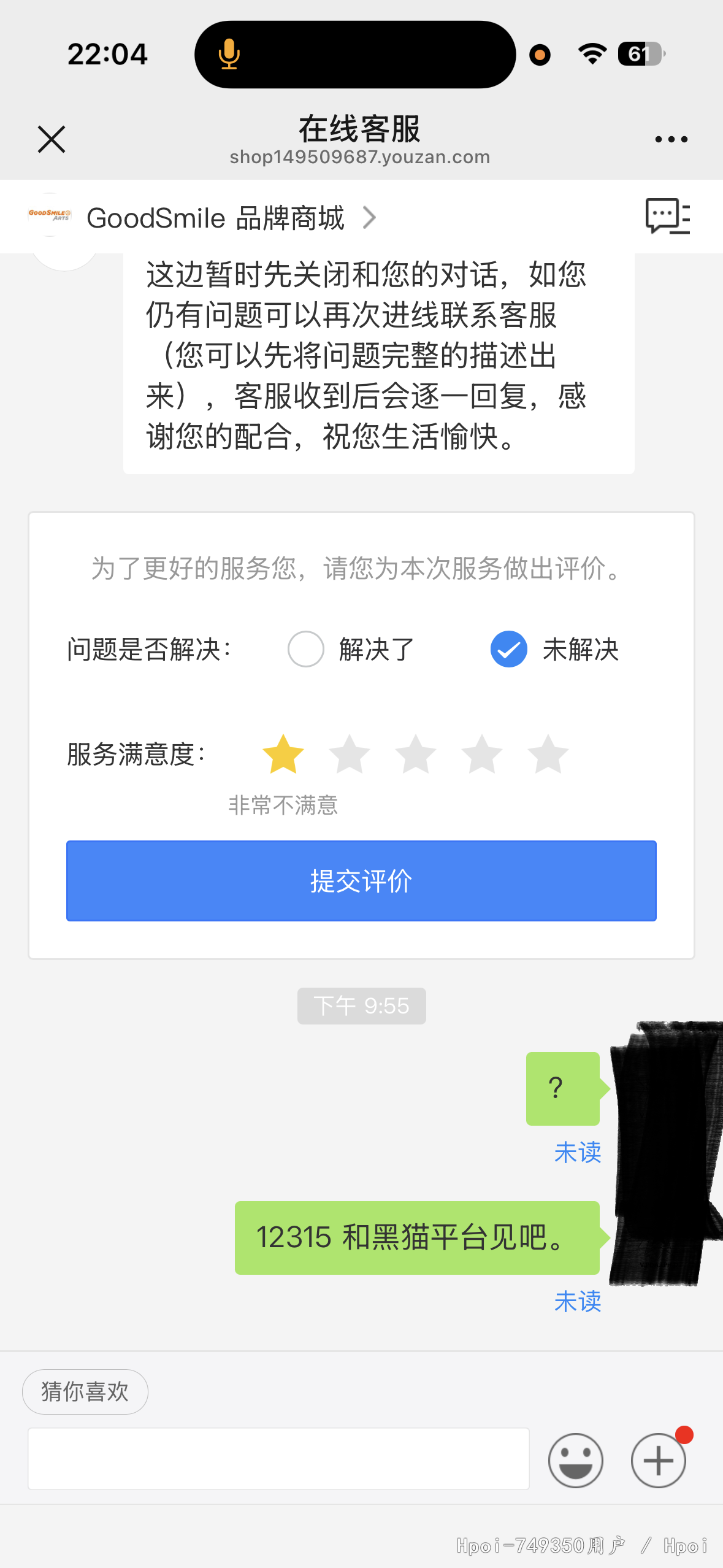Rate service with two stars
723x1568 pixels.
(x=350, y=754)
